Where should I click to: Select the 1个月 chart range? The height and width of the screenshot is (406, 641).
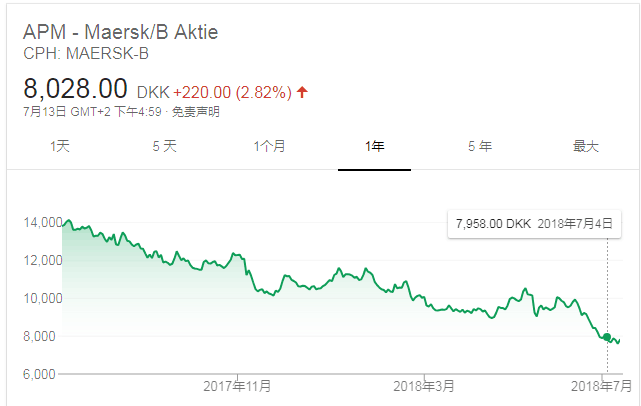click(270, 146)
